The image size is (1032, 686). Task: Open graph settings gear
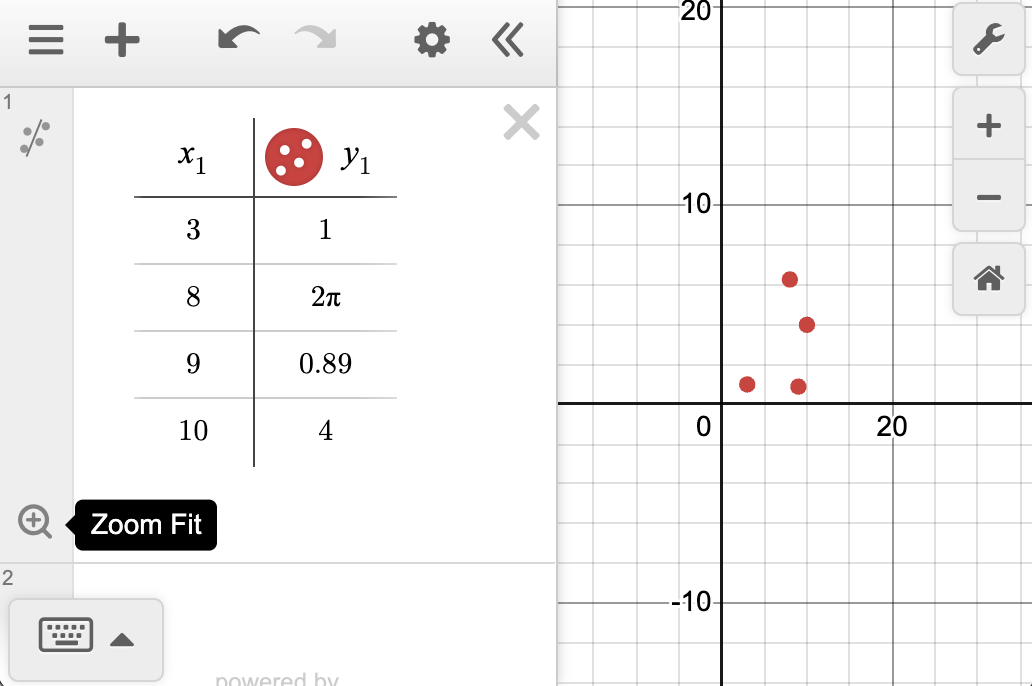(x=432, y=41)
